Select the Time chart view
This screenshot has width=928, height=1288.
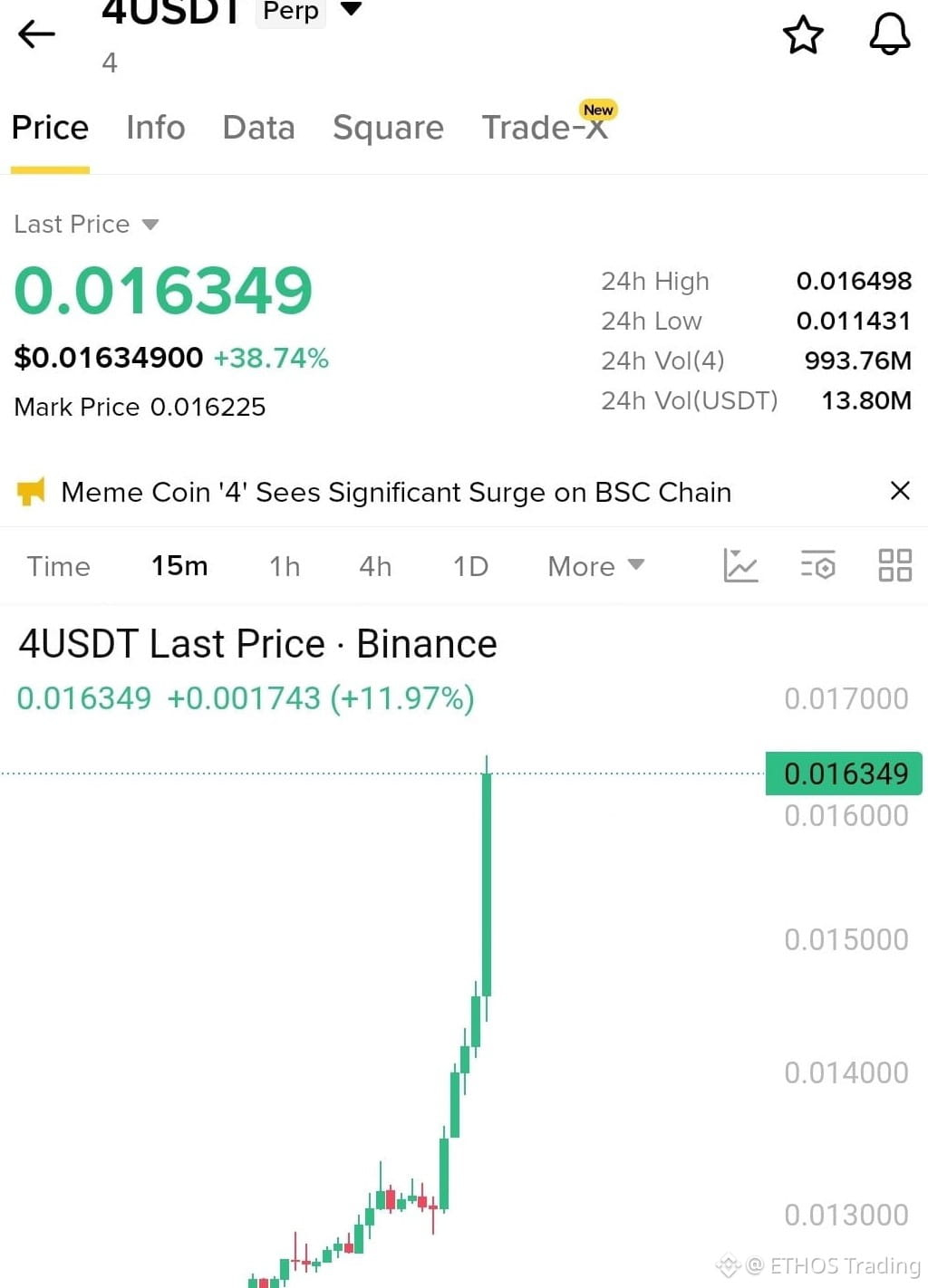click(x=59, y=566)
